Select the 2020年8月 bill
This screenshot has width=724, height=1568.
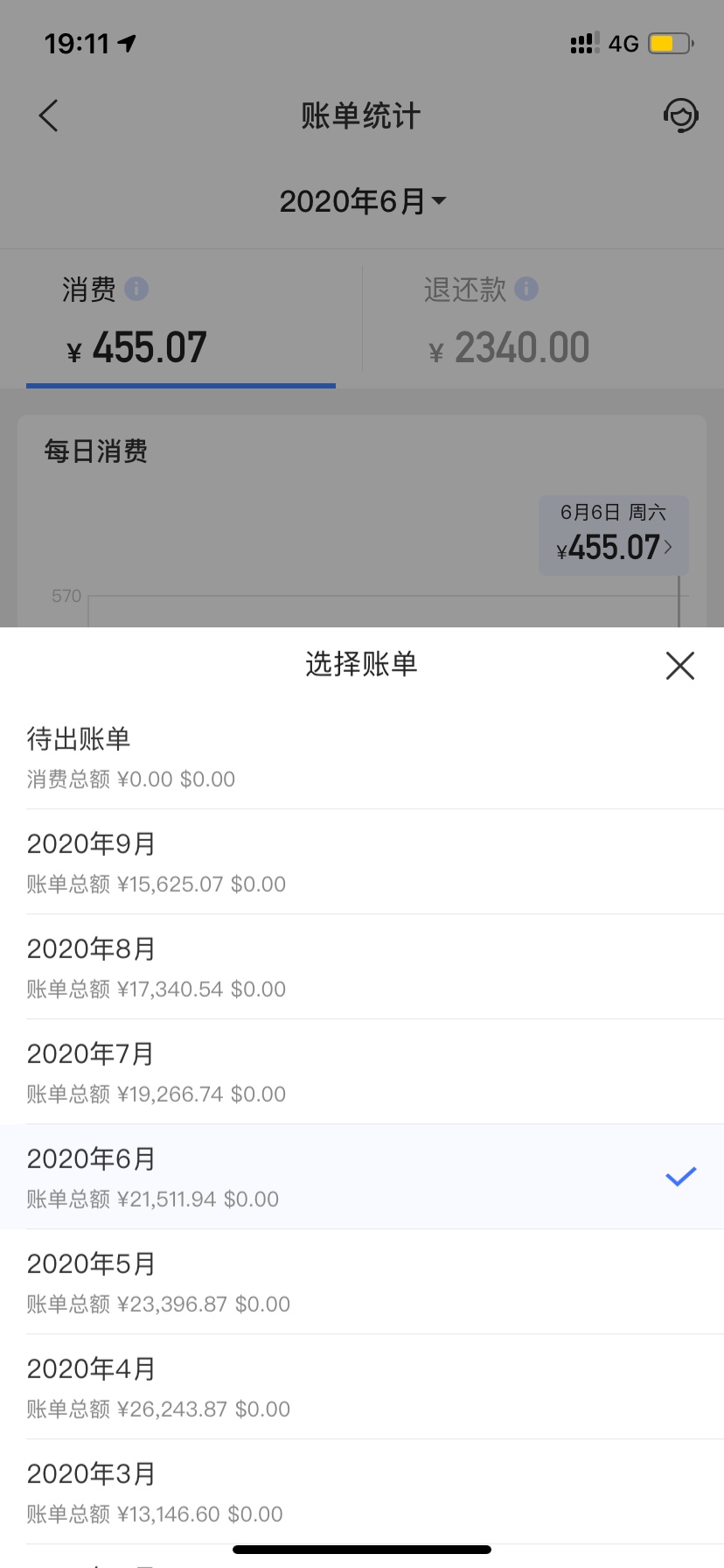362,967
